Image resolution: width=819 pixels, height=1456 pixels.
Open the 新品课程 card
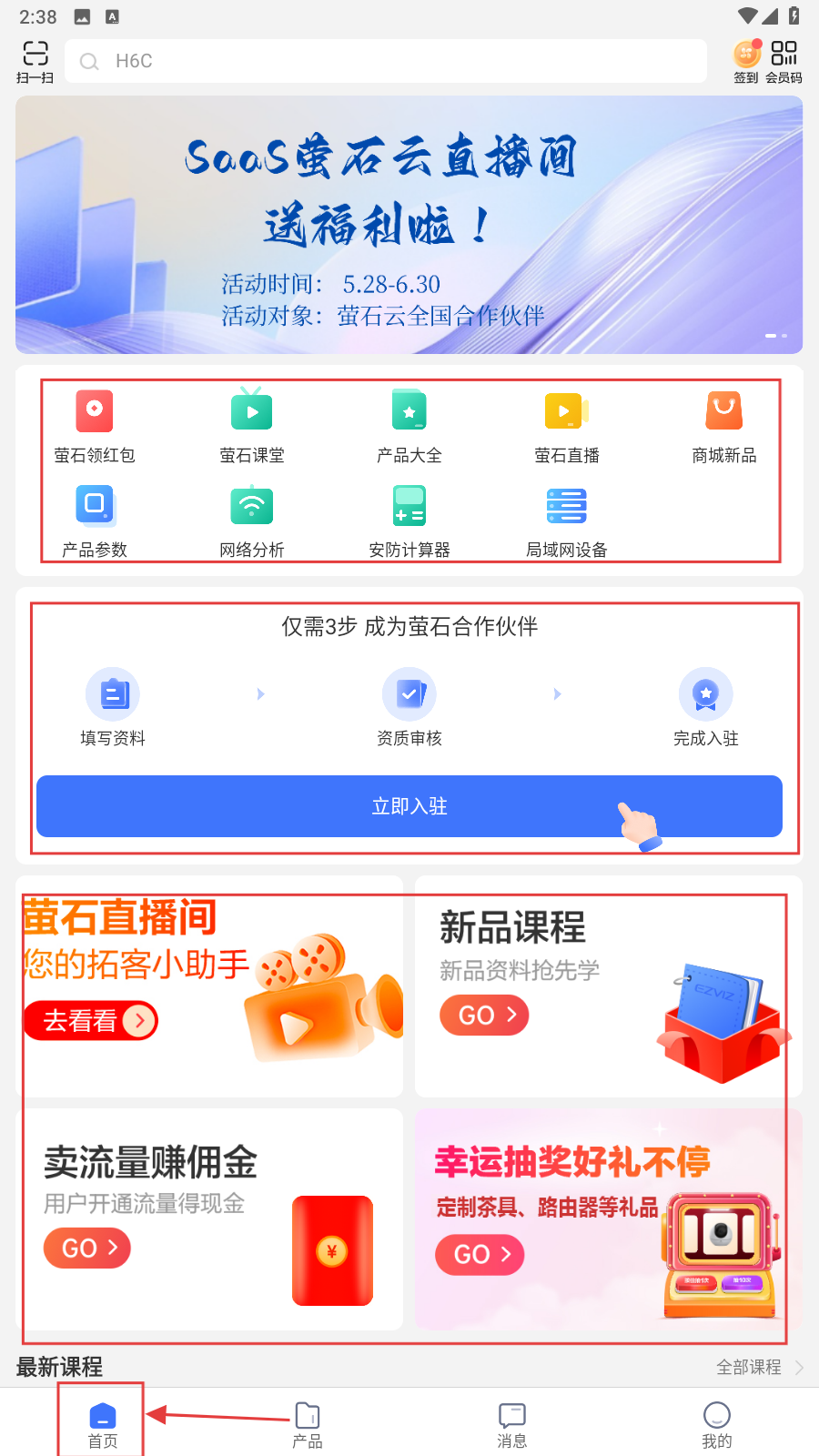pos(608,986)
